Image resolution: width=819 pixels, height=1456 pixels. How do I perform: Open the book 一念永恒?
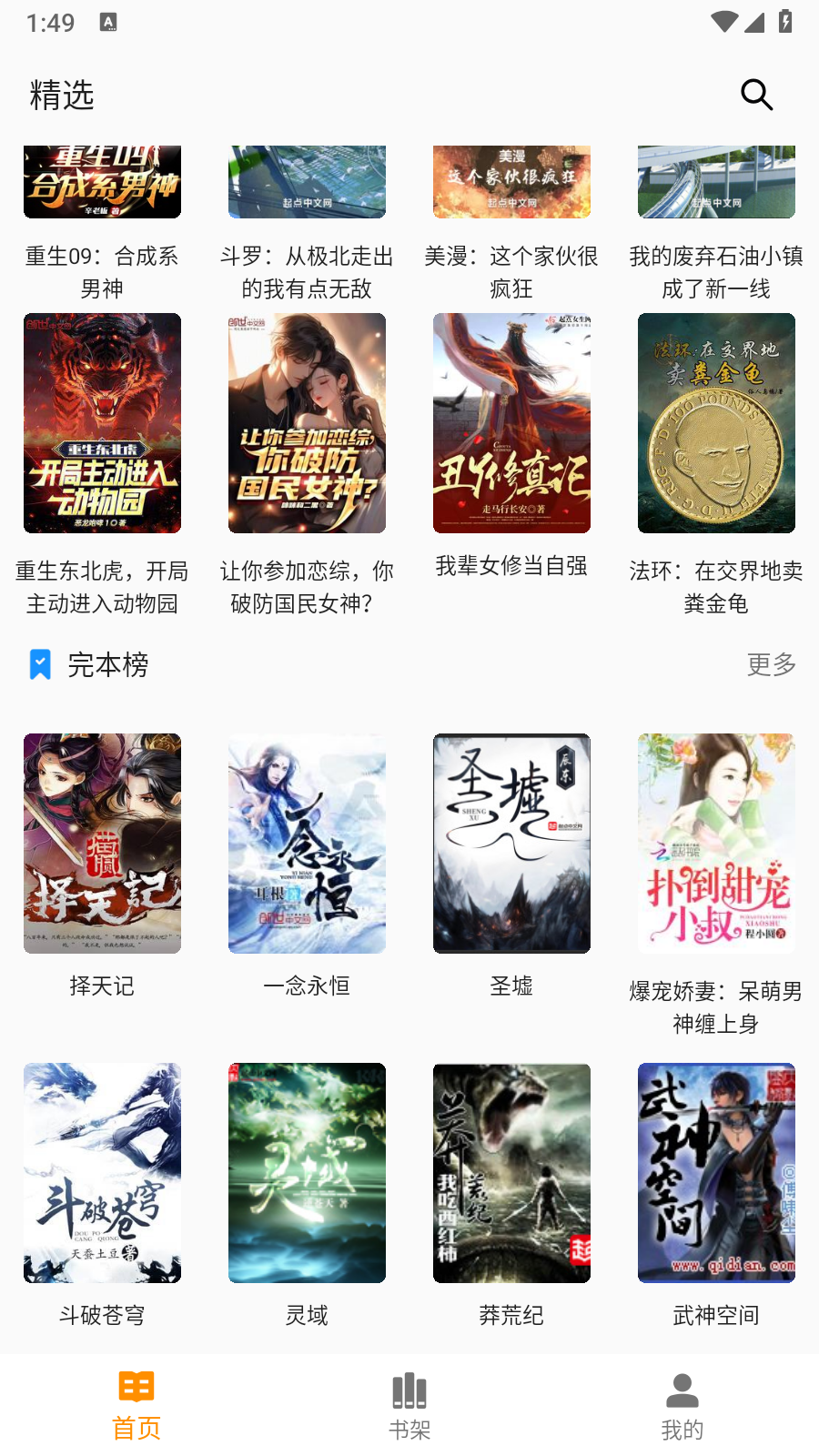tap(307, 844)
